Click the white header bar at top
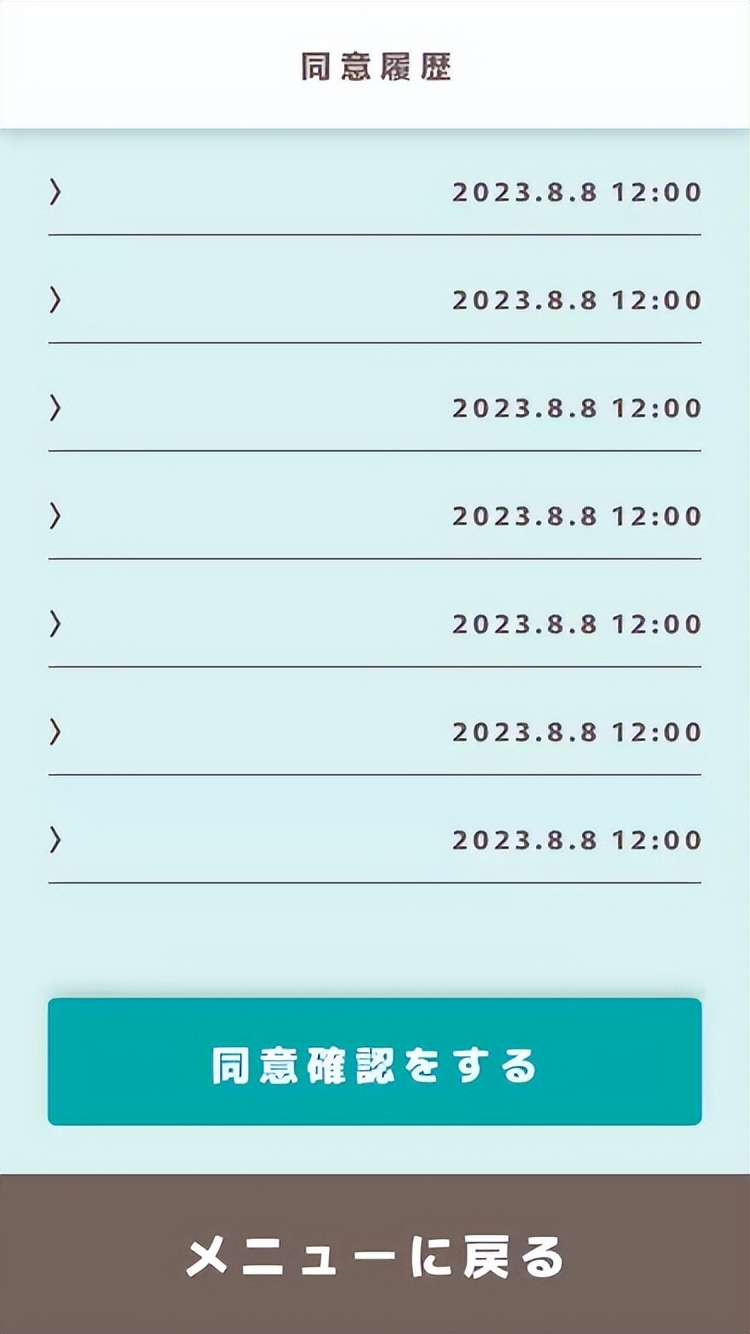750x1334 pixels. 375,62
